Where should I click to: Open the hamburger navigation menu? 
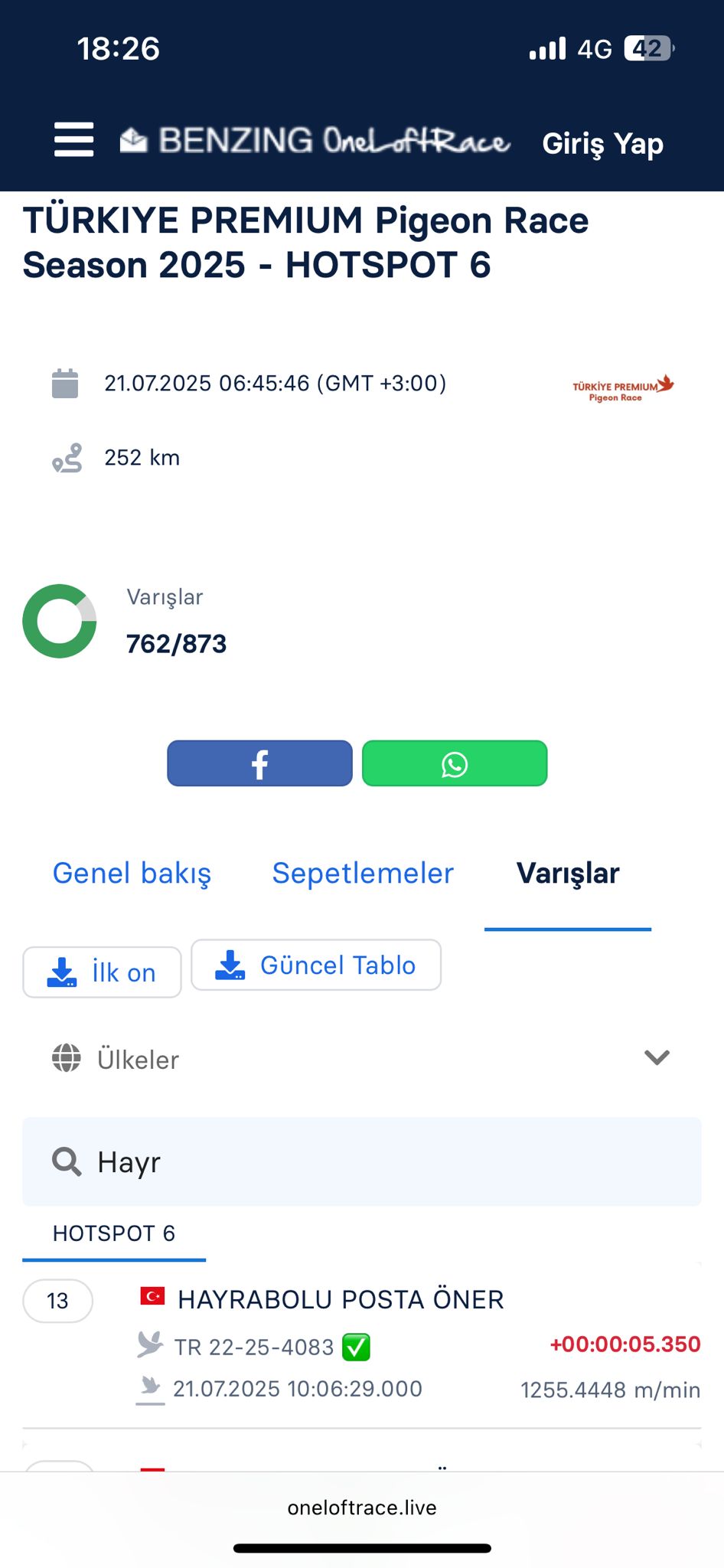(x=73, y=140)
